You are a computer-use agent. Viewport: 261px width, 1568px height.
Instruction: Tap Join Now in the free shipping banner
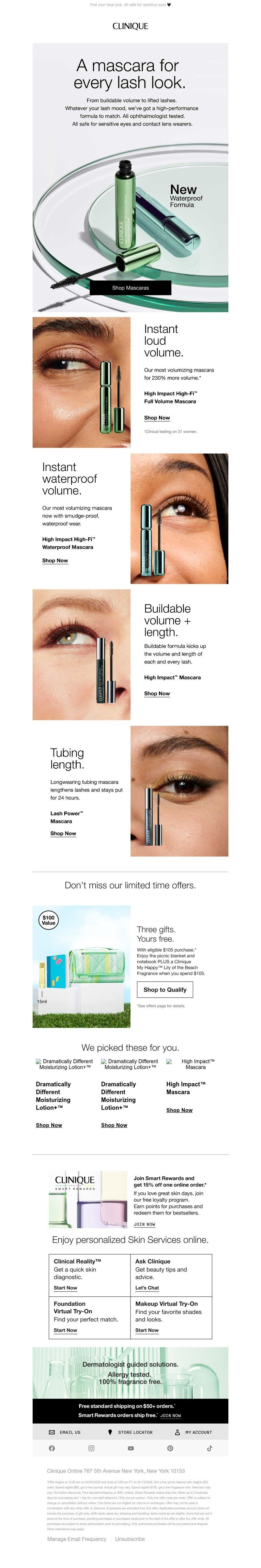pos(170,1416)
